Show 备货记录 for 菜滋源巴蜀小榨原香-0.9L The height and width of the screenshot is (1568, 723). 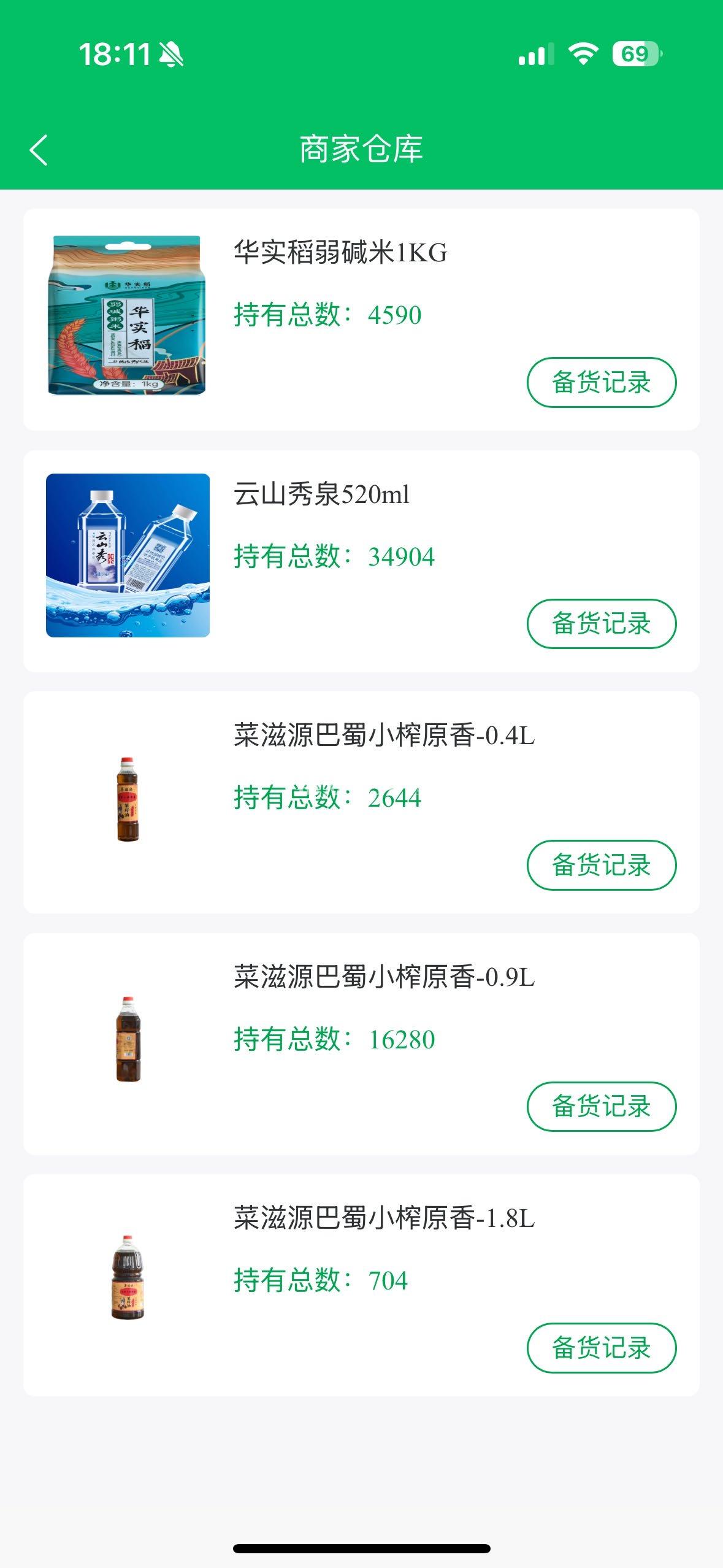(601, 1107)
